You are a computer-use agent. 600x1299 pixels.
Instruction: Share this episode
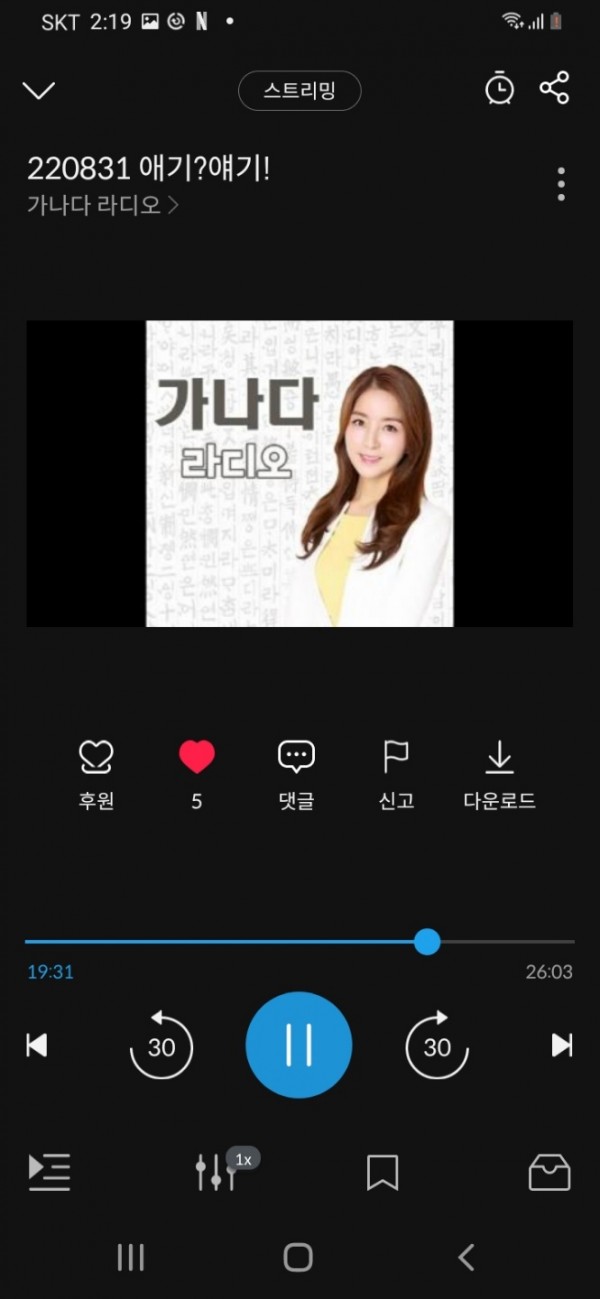[x=554, y=88]
